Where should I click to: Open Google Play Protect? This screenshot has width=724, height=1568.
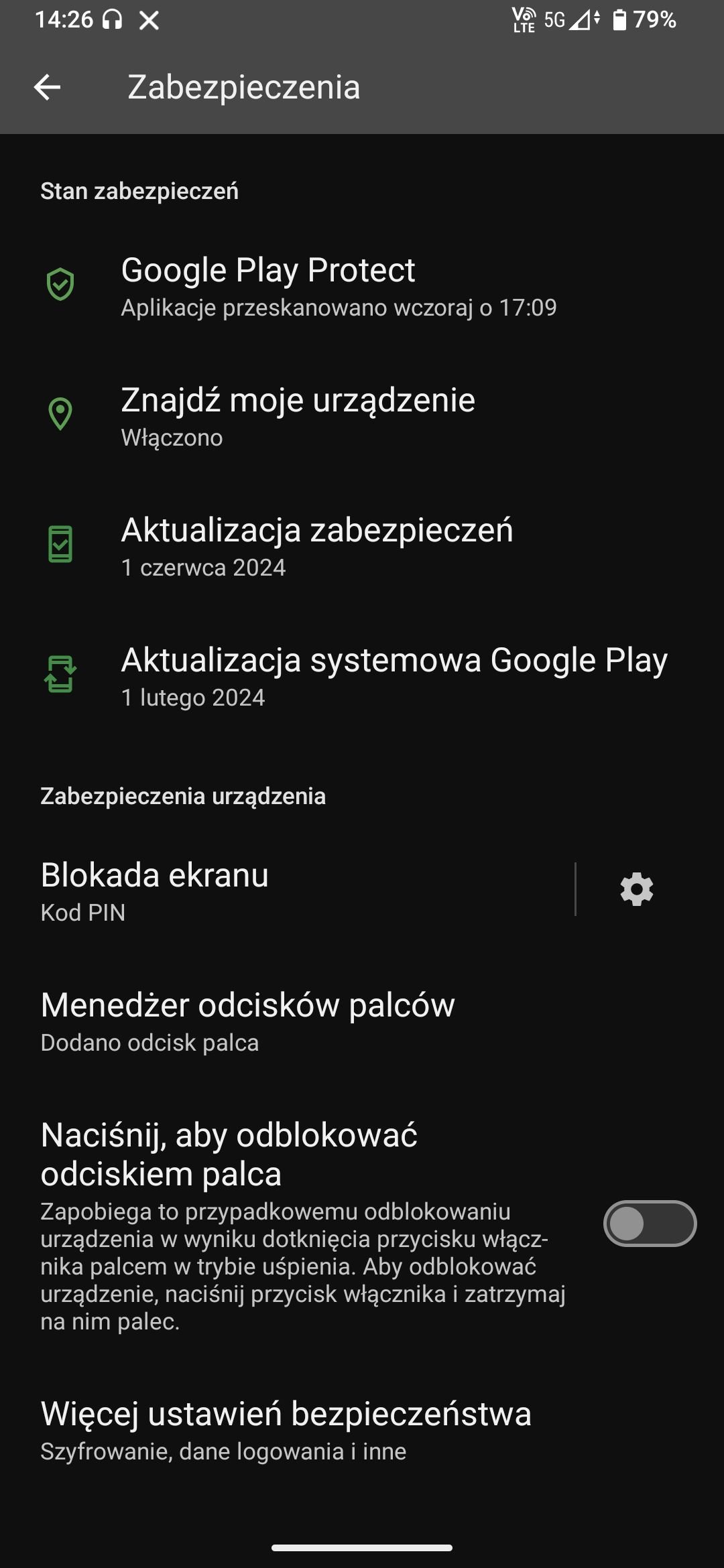(362, 285)
